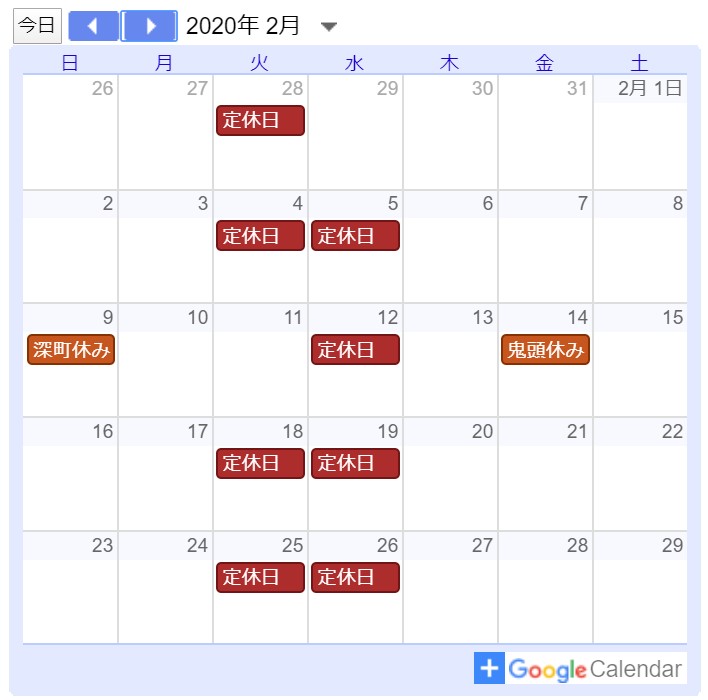Image resolution: width=708 pixels, height=700 pixels.
Task: Go to the previous month
Action: point(94,26)
